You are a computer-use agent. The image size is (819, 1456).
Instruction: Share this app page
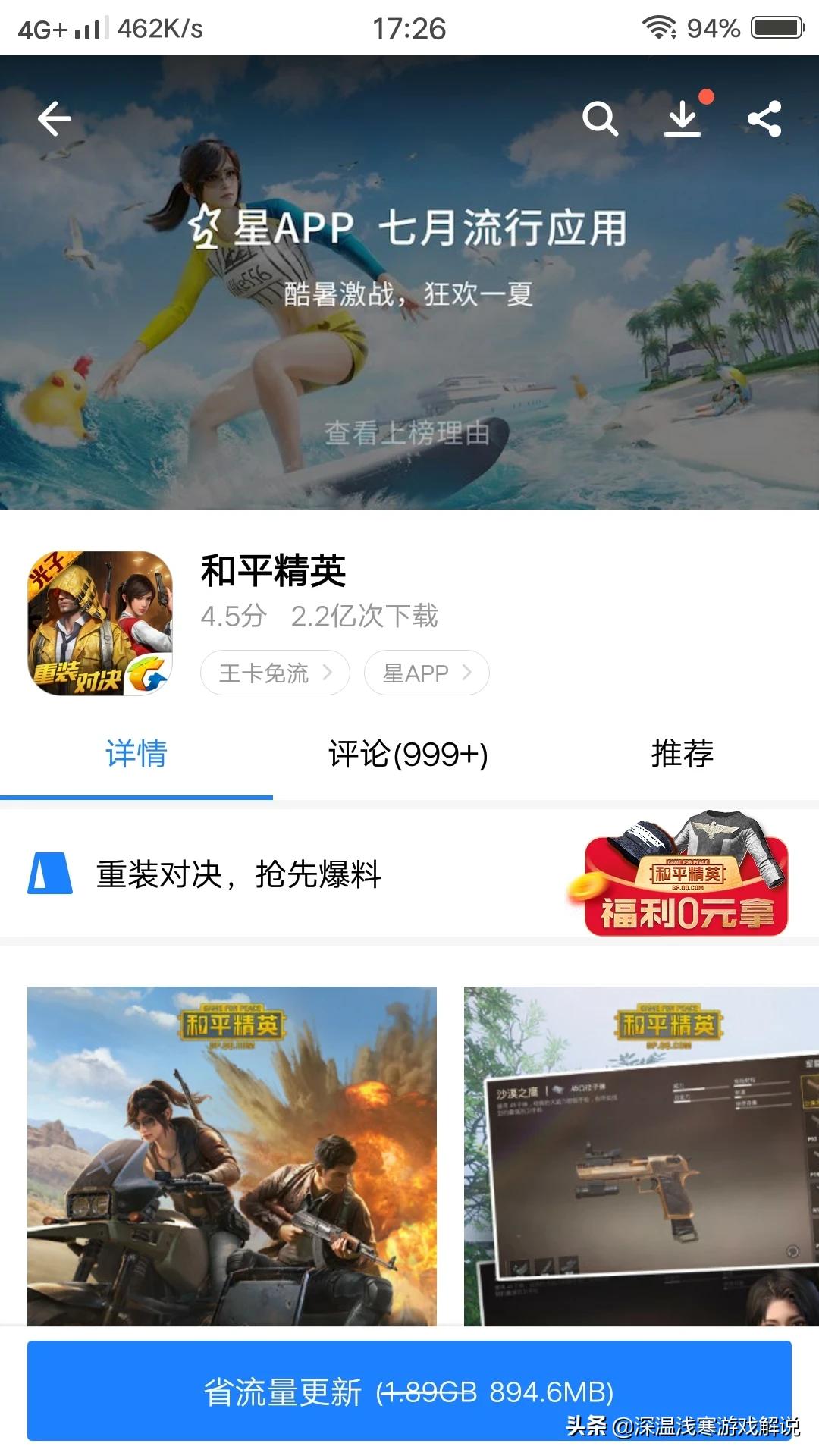(764, 119)
